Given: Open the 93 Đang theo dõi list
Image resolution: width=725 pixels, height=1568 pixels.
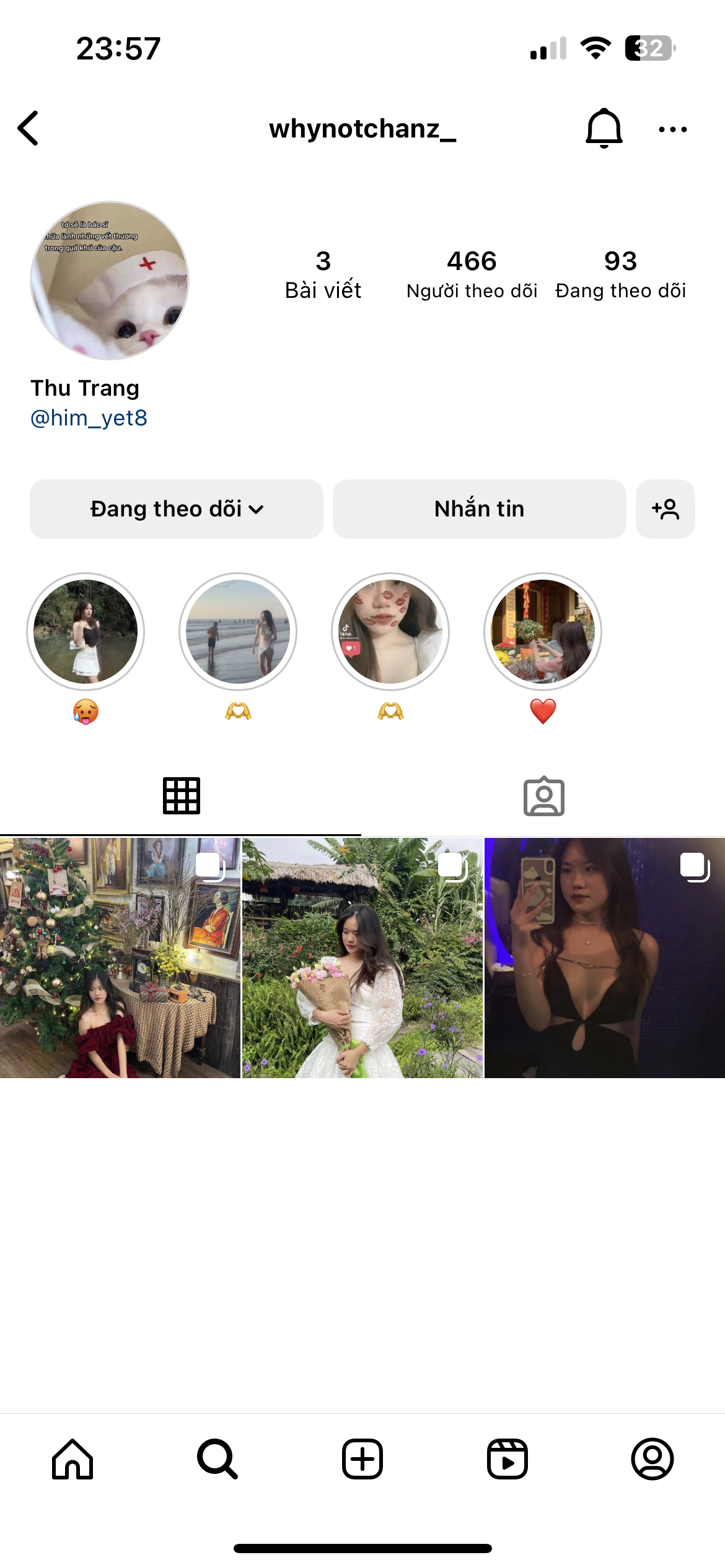Looking at the screenshot, I should (x=620, y=274).
